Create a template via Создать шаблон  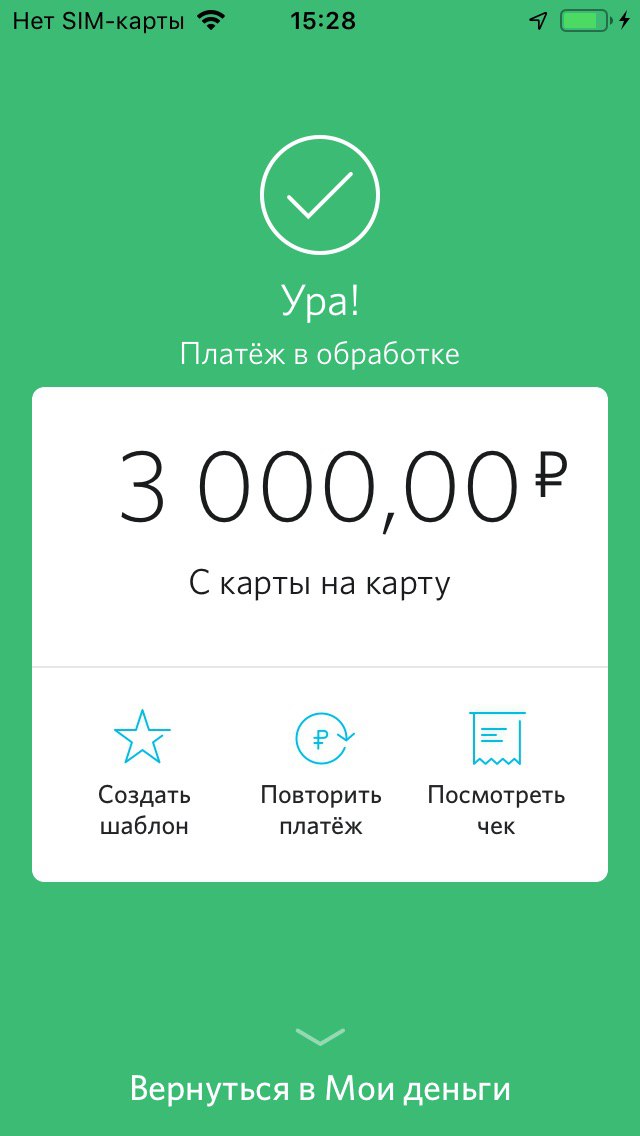144,773
